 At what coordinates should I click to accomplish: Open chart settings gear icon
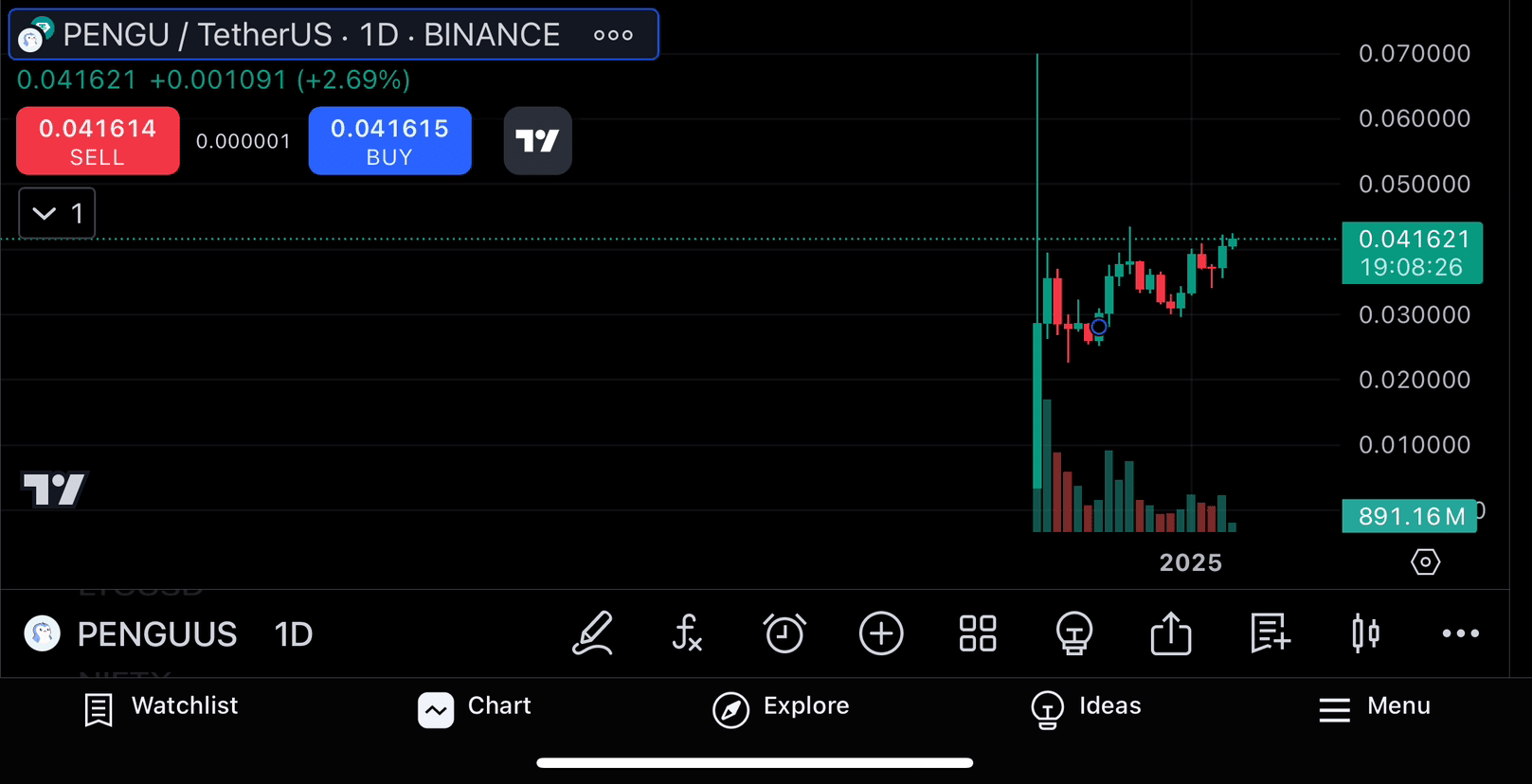point(1425,562)
